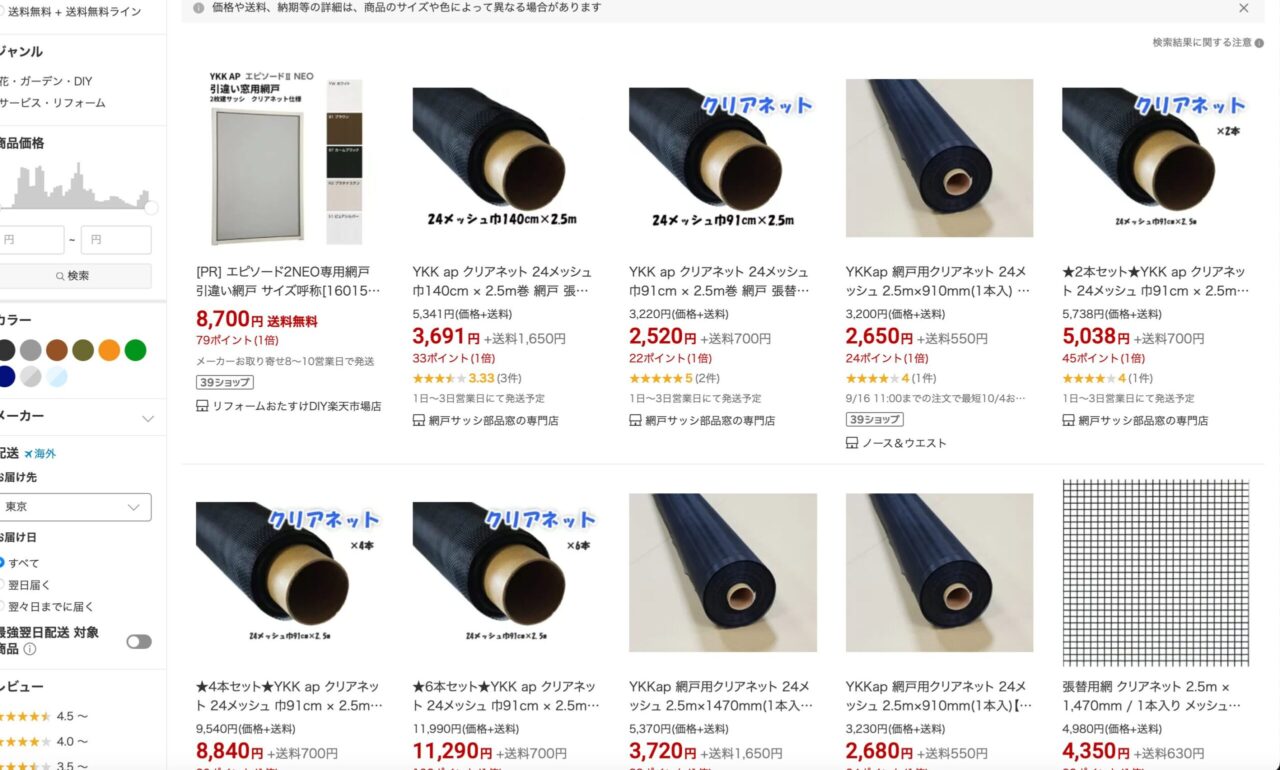1280x770 pixels.
Task: Pick the green color swatch
Action: tap(135, 350)
